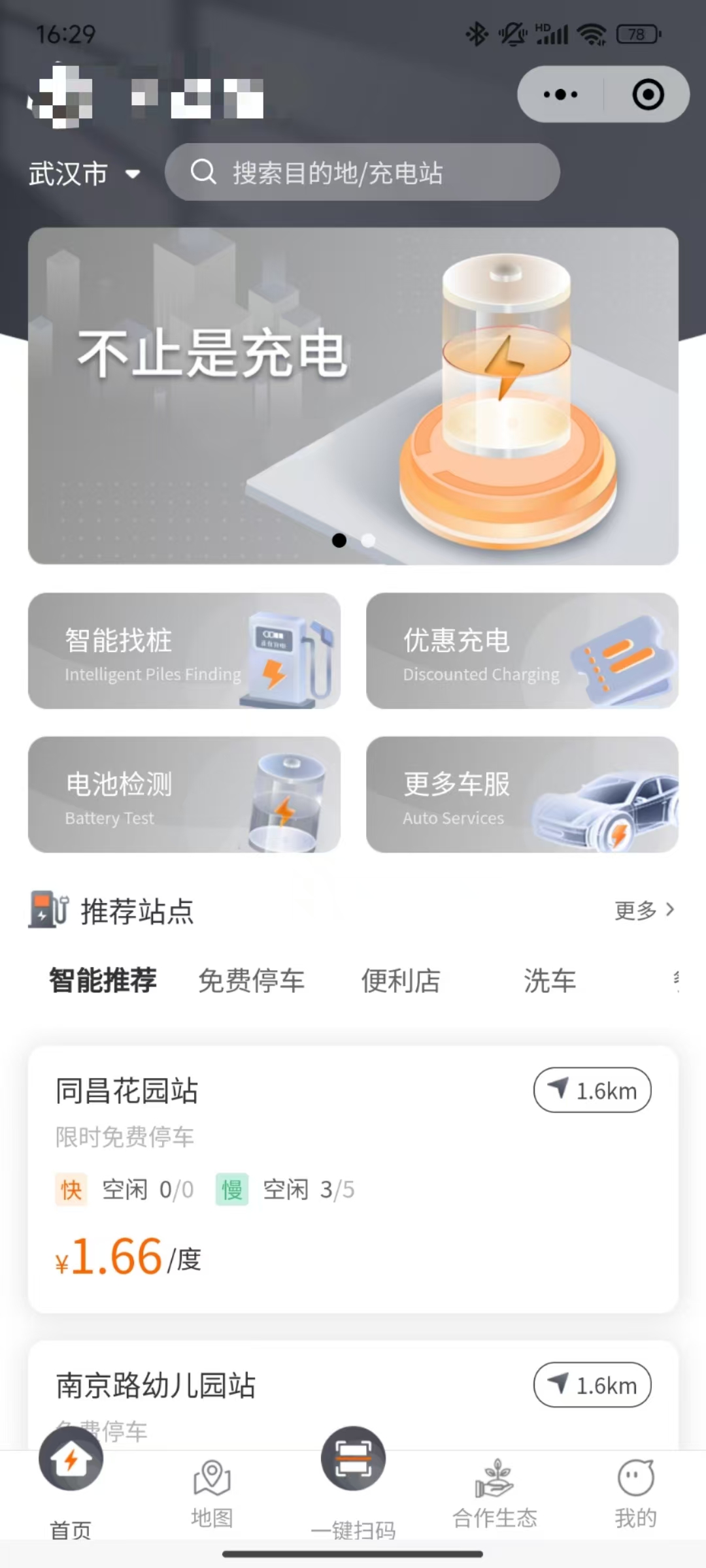Navigate to 同昌花园站 via 1.6km button
The width and height of the screenshot is (706, 1568).
[x=592, y=1090]
